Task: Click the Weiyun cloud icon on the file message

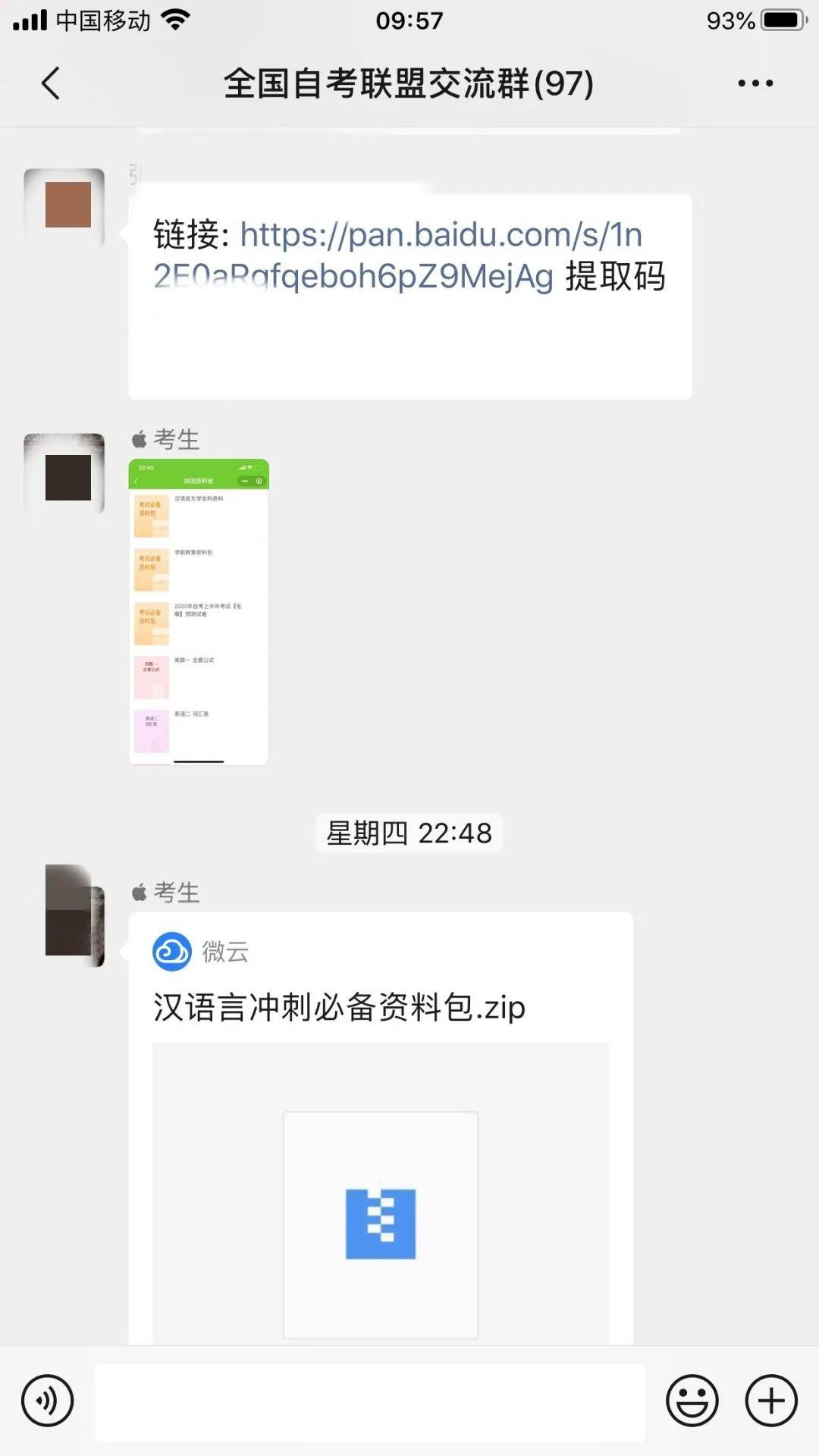Action: pyautogui.click(x=173, y=952)
